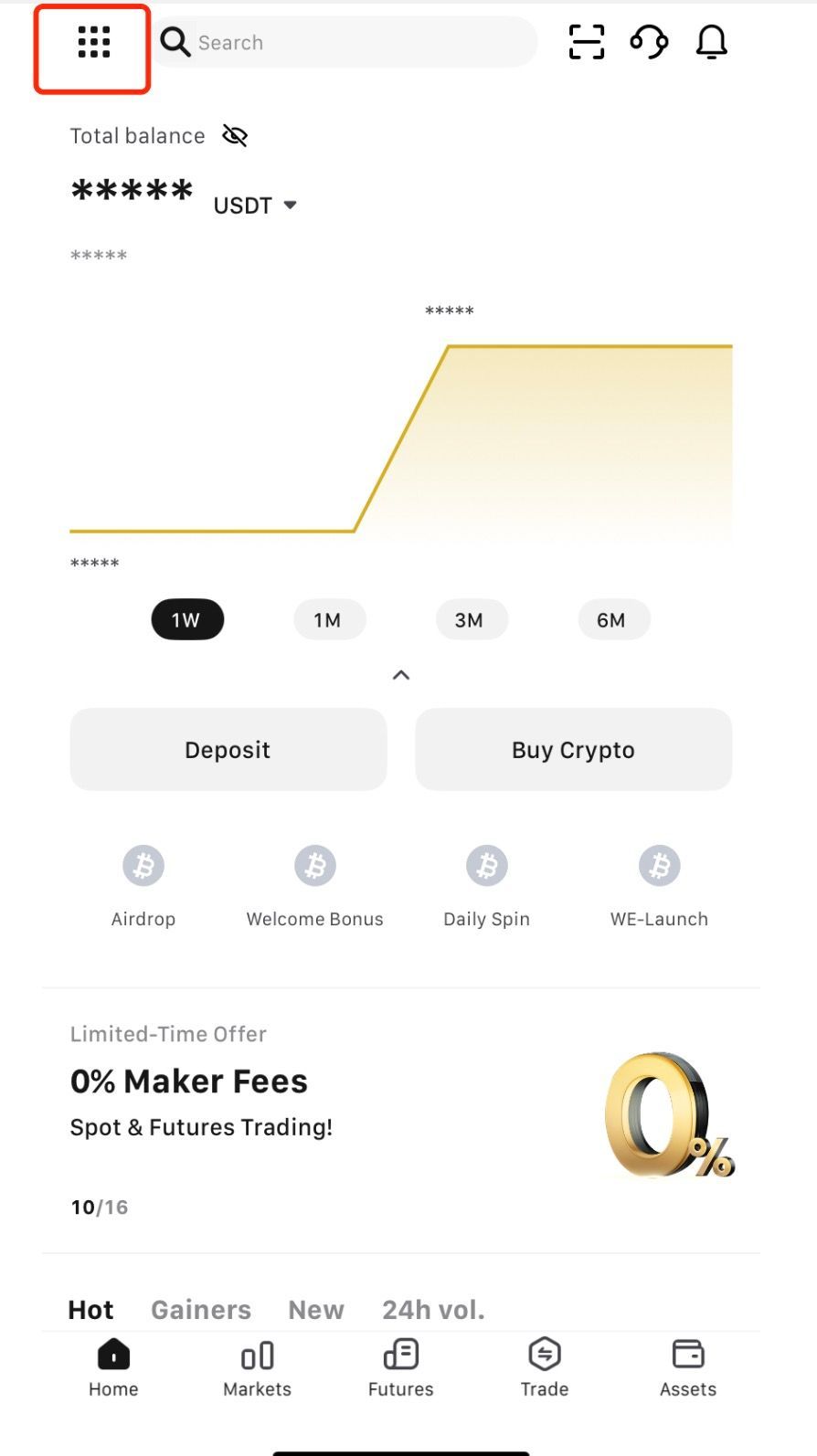Open the Daily Spin game
Viewport: 817px width, 1456px height.
click(486, 884)
